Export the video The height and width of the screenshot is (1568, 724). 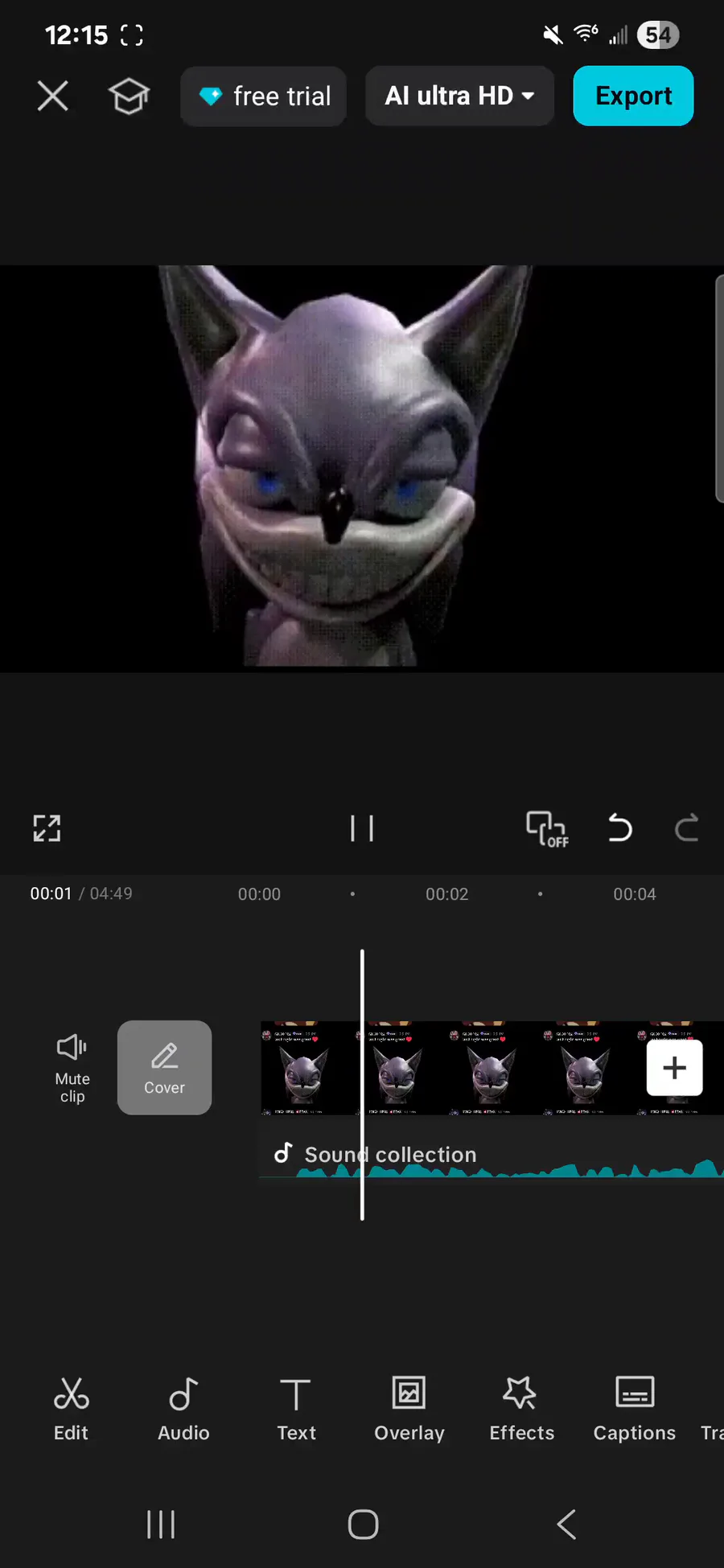[x=633, y=96]
